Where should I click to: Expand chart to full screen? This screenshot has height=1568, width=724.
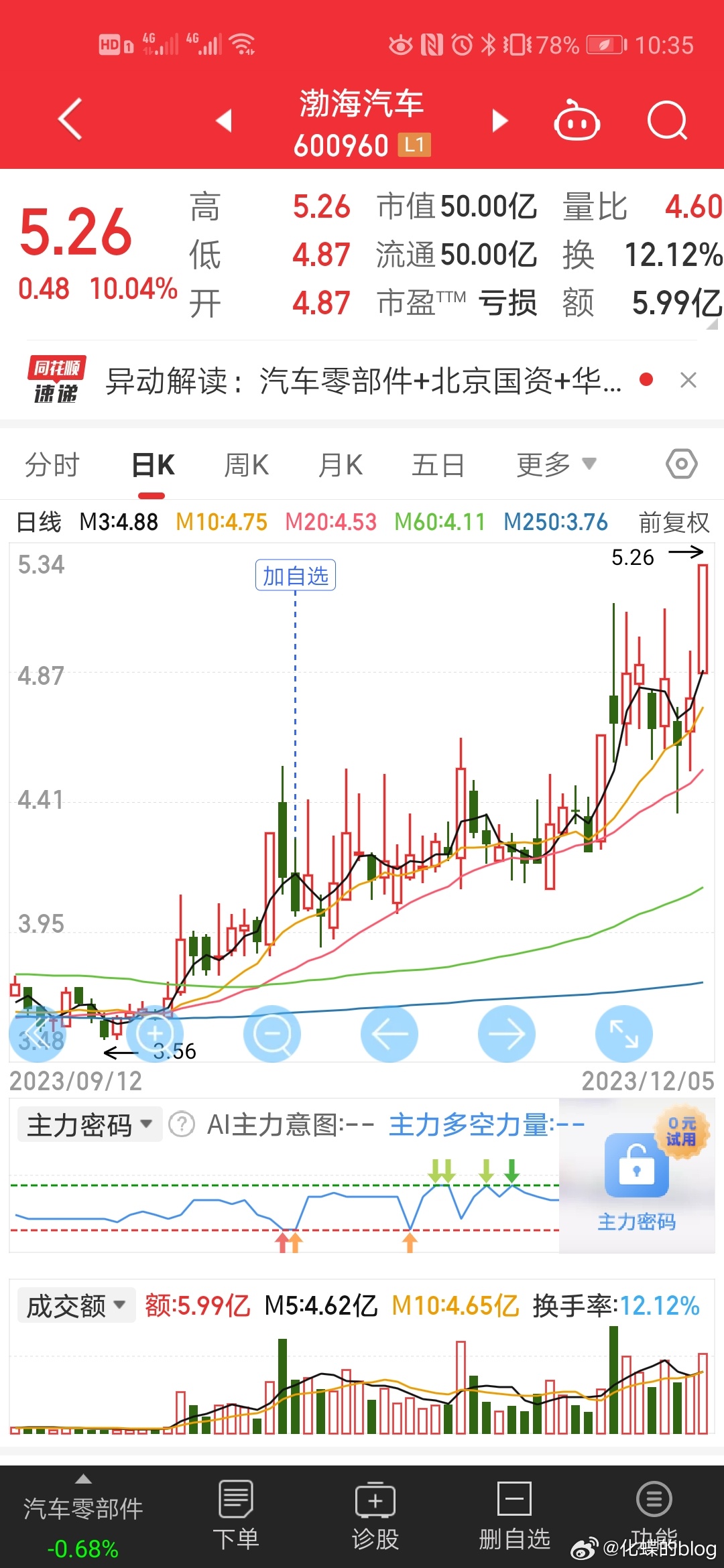pyautogui.click(x=624, y=1034)
